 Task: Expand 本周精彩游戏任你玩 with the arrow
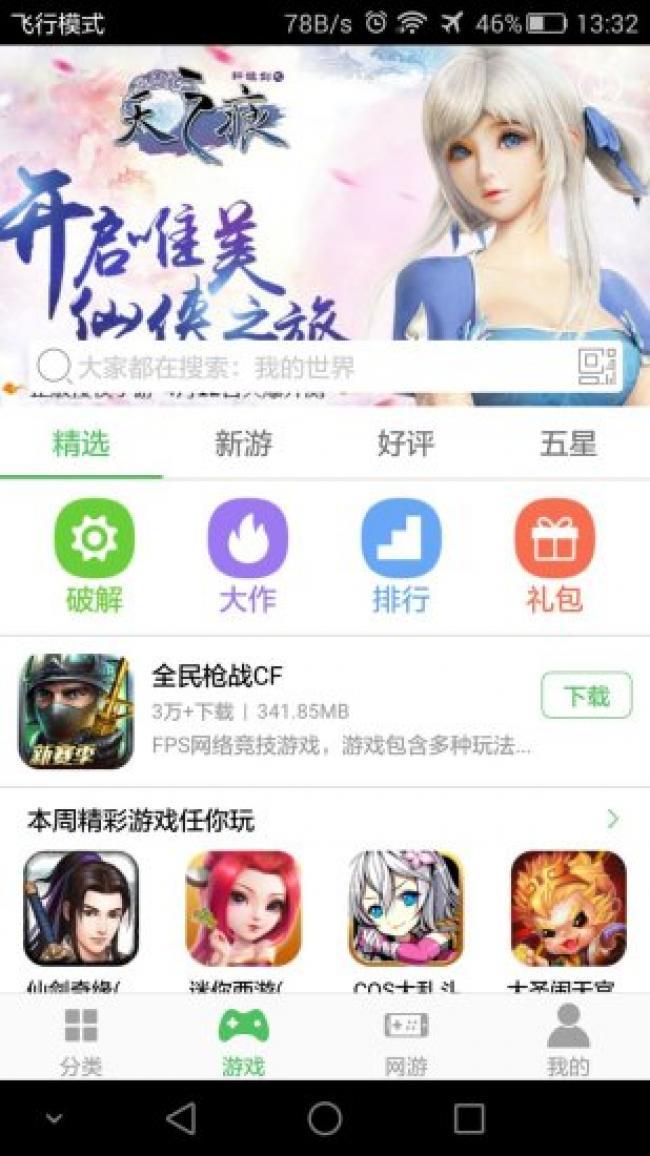tap(613, 820)
